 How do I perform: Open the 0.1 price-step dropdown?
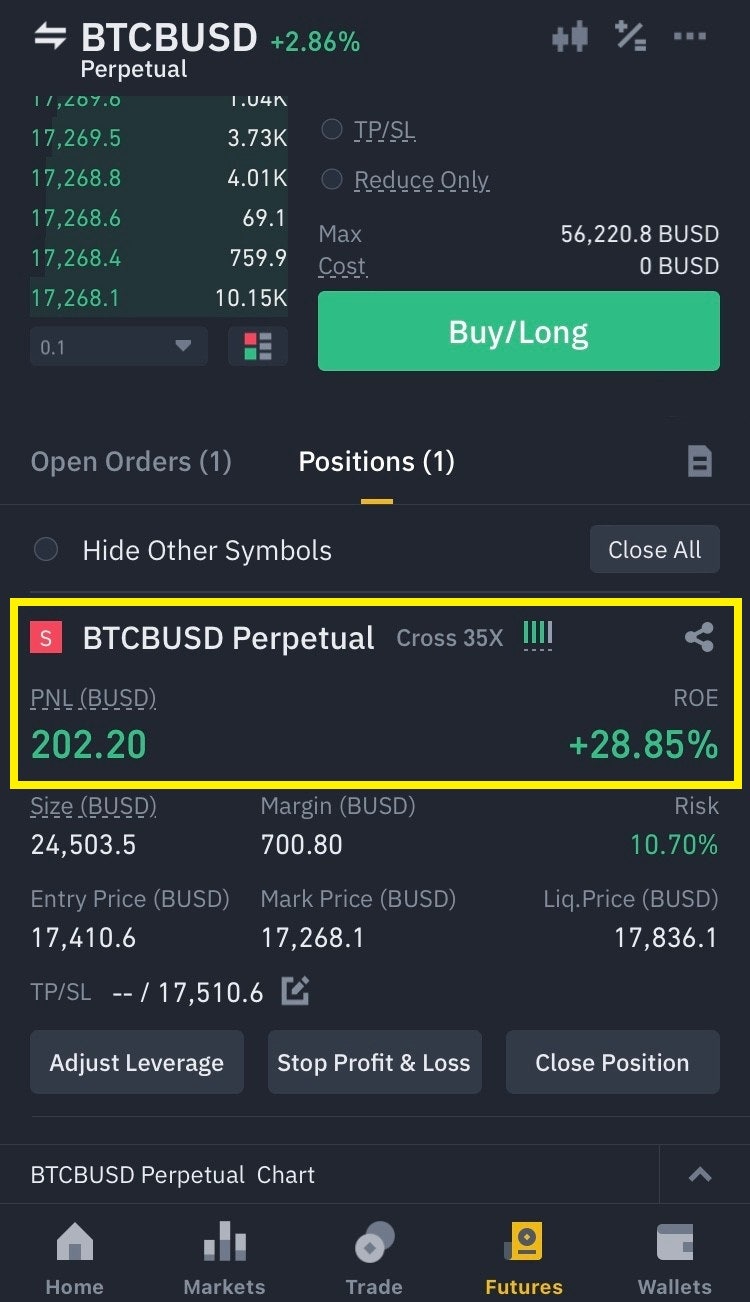pos(118,347)
